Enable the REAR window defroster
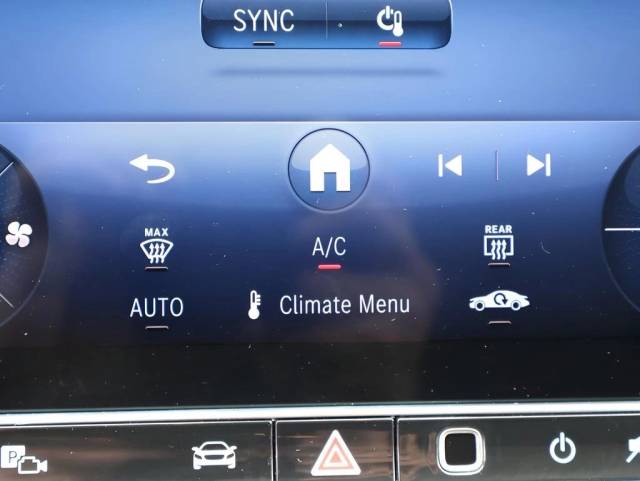The image size is (640, 481). pos(498,243)
